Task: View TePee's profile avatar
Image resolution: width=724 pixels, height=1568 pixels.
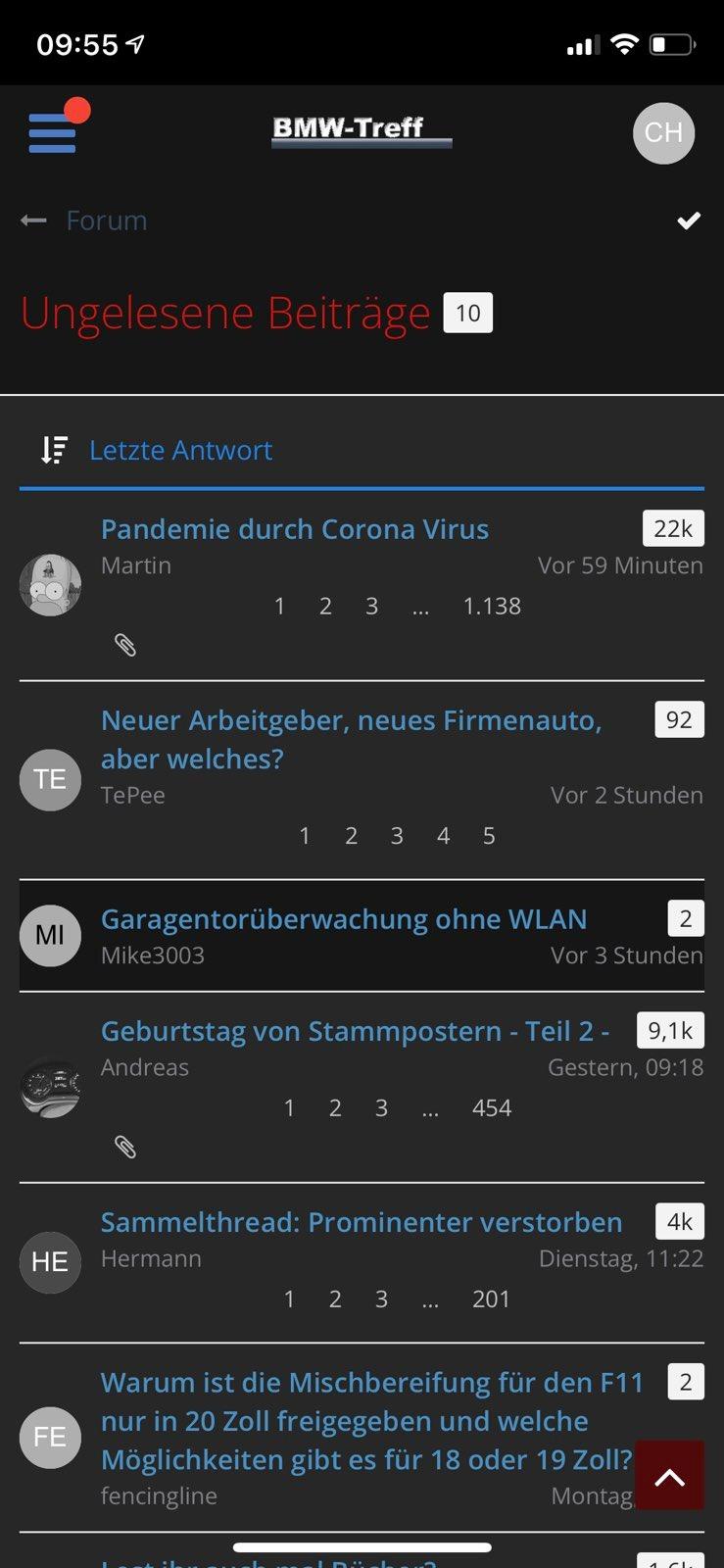Action: pos(50,779)
